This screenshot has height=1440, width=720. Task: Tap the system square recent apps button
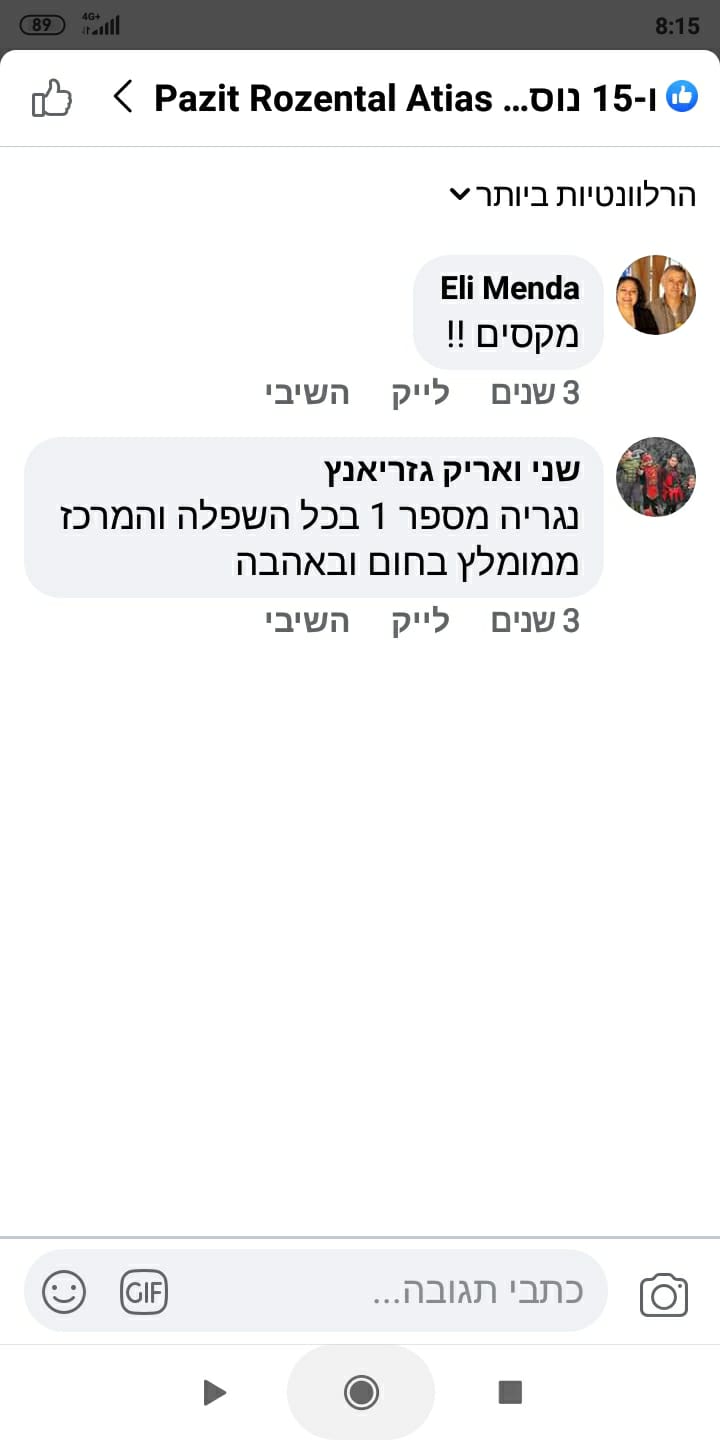pyautogui.click(x=510, y=1392)
